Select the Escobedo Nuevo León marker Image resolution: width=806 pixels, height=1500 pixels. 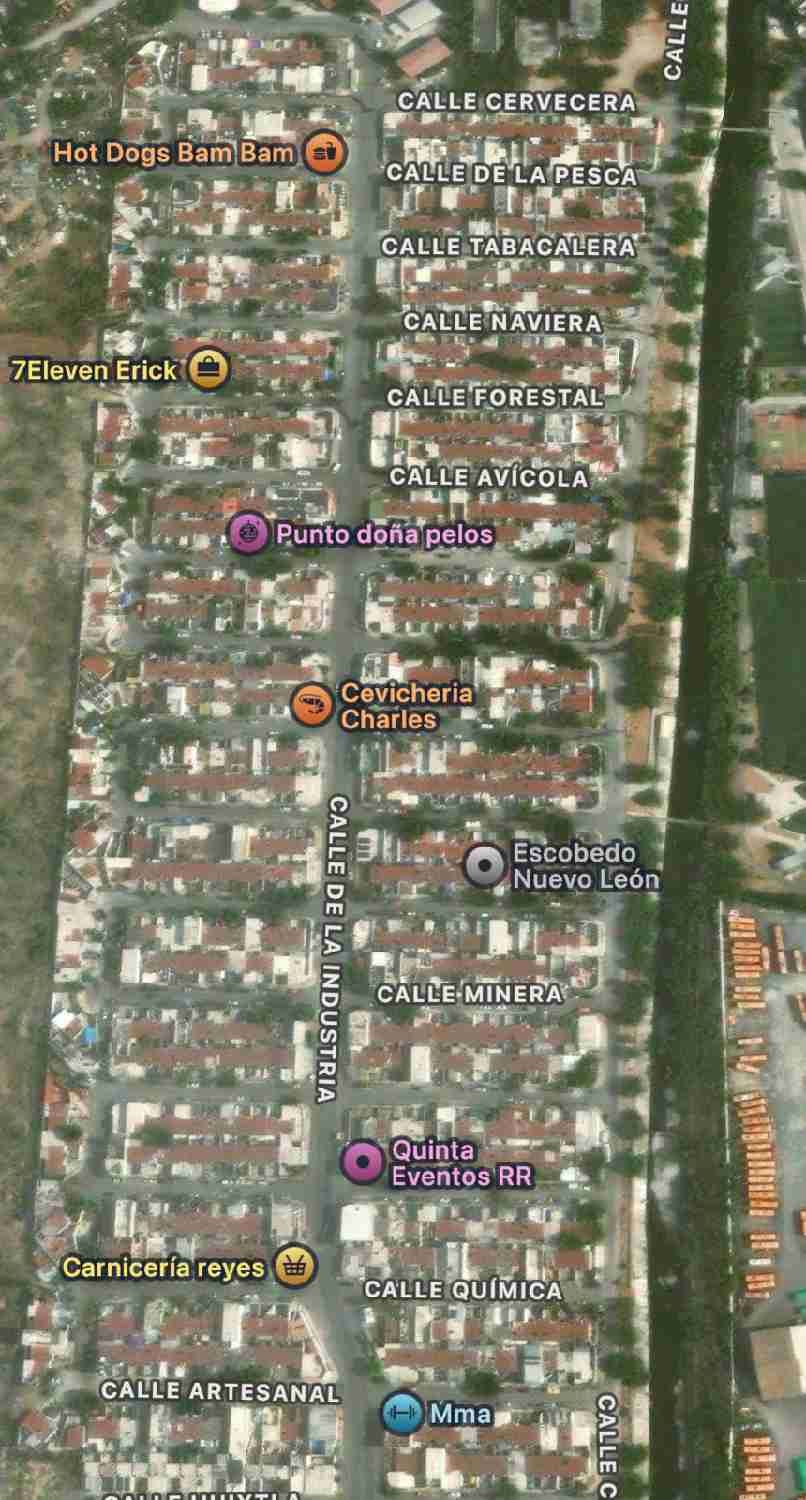pyautogui.click(x=485, y=866)
